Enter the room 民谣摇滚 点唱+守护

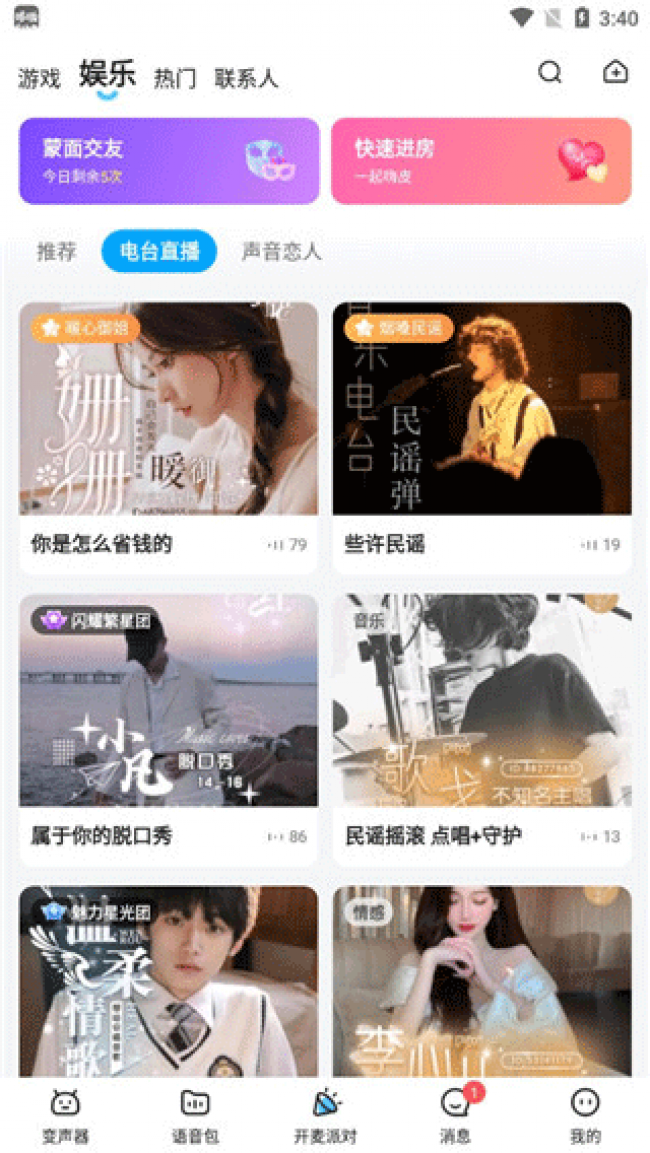481,729
